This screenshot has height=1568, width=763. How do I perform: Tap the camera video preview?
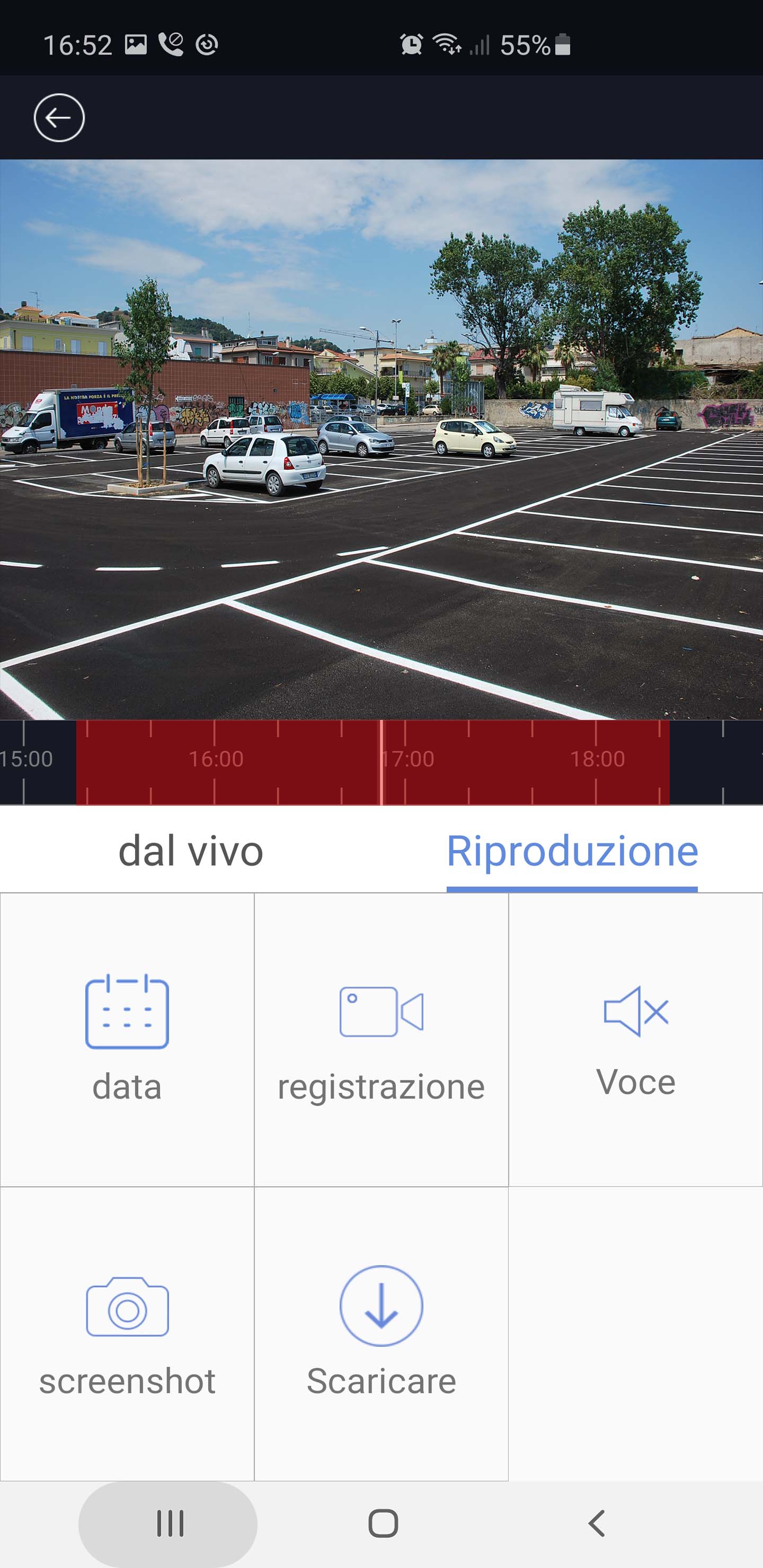pos(381,438)
